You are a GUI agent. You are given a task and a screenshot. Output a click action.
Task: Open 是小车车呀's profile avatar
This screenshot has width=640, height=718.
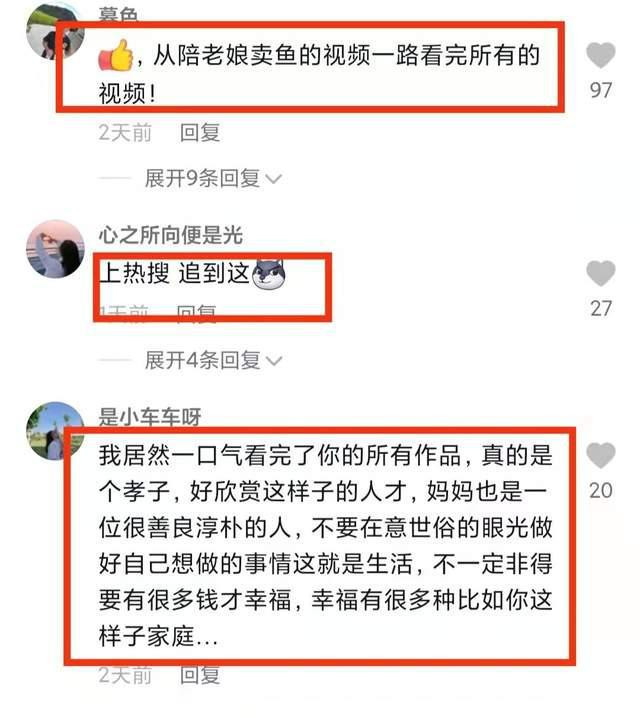pos(54,431)
